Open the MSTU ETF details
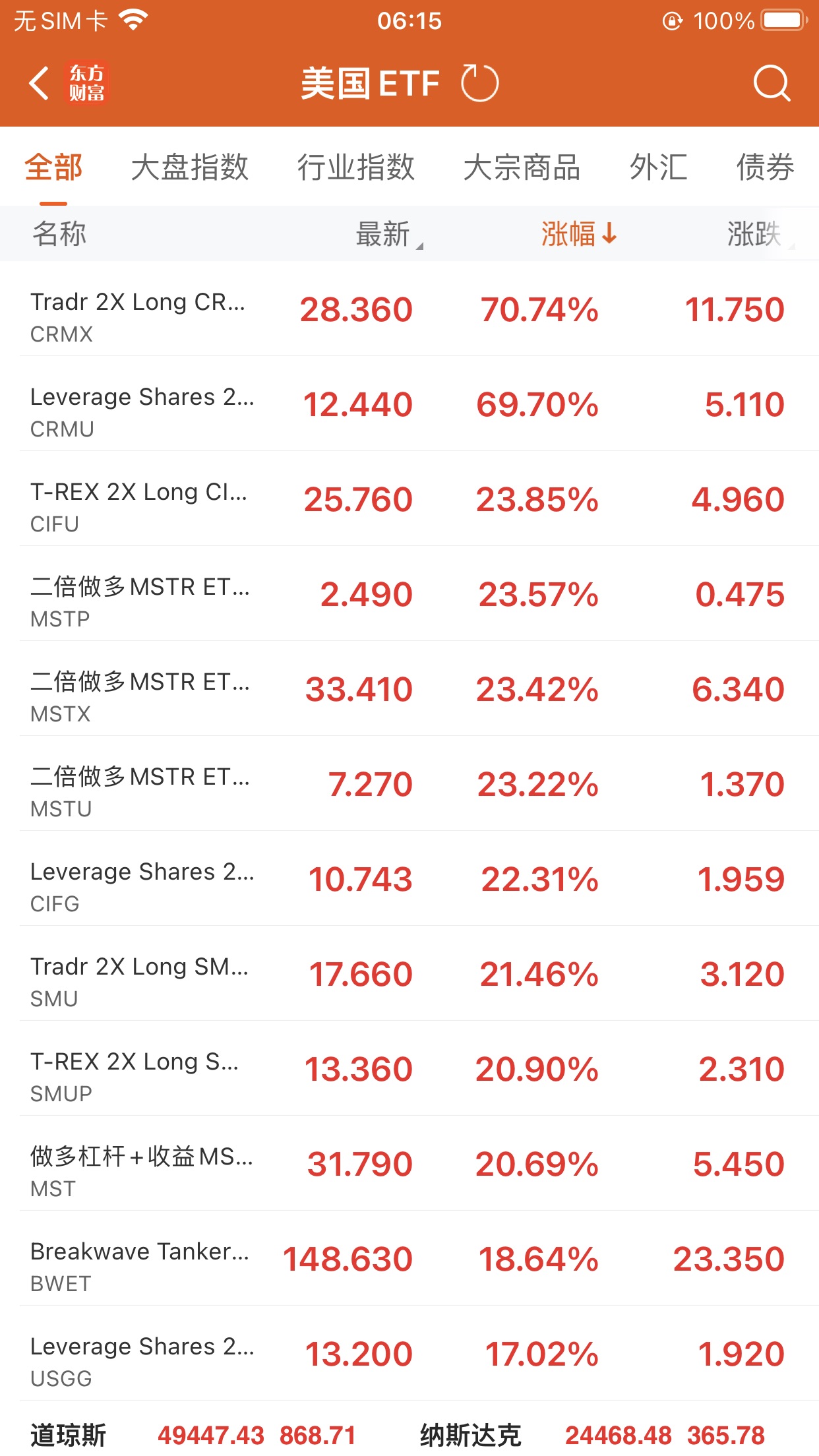Viewport: 819px width, 1456px height. click(409, 785)
